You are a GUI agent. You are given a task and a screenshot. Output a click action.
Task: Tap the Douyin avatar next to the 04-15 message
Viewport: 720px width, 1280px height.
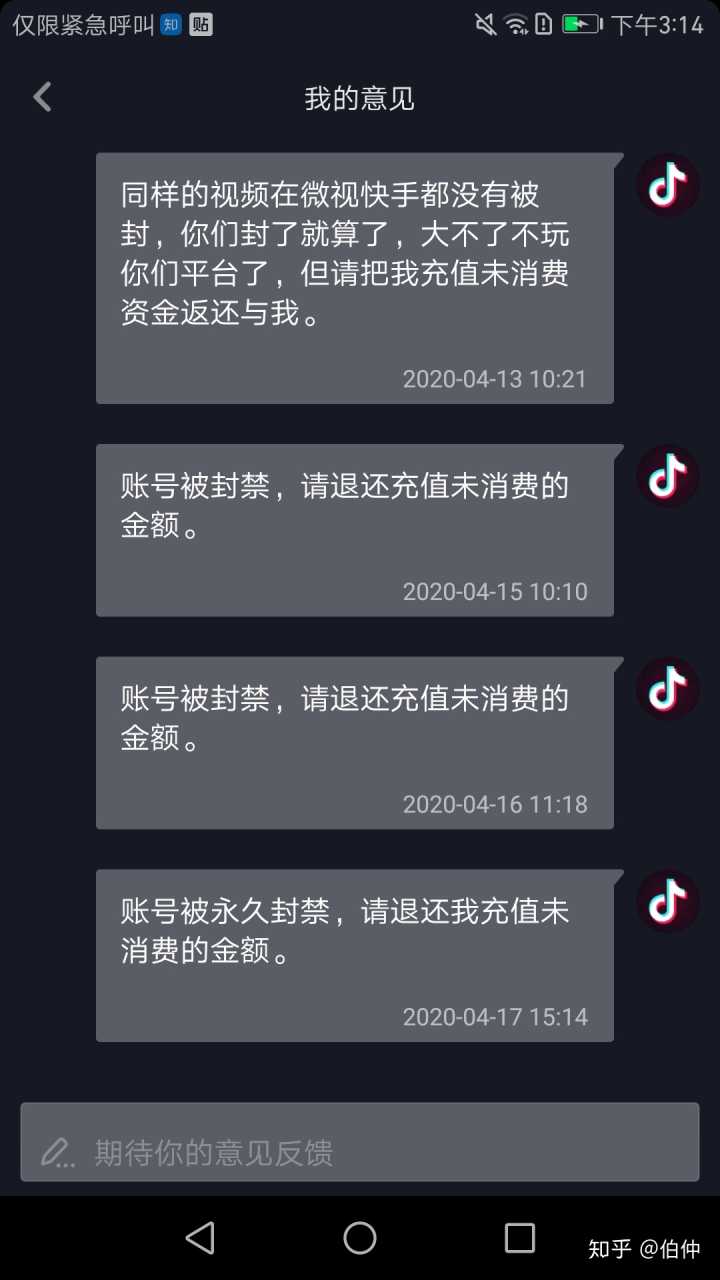tap(666, 475)
